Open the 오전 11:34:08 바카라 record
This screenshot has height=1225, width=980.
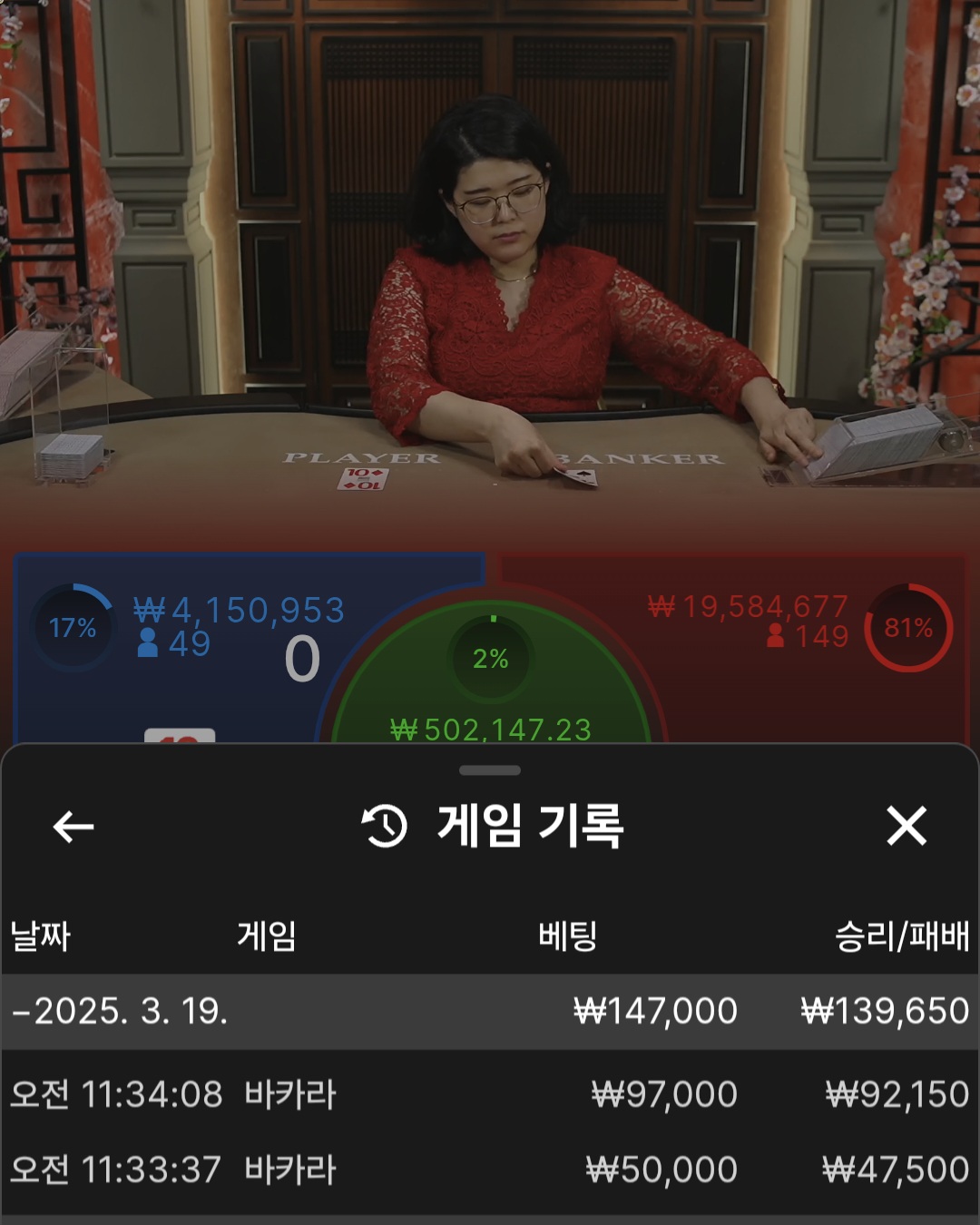pos(490,1094)
